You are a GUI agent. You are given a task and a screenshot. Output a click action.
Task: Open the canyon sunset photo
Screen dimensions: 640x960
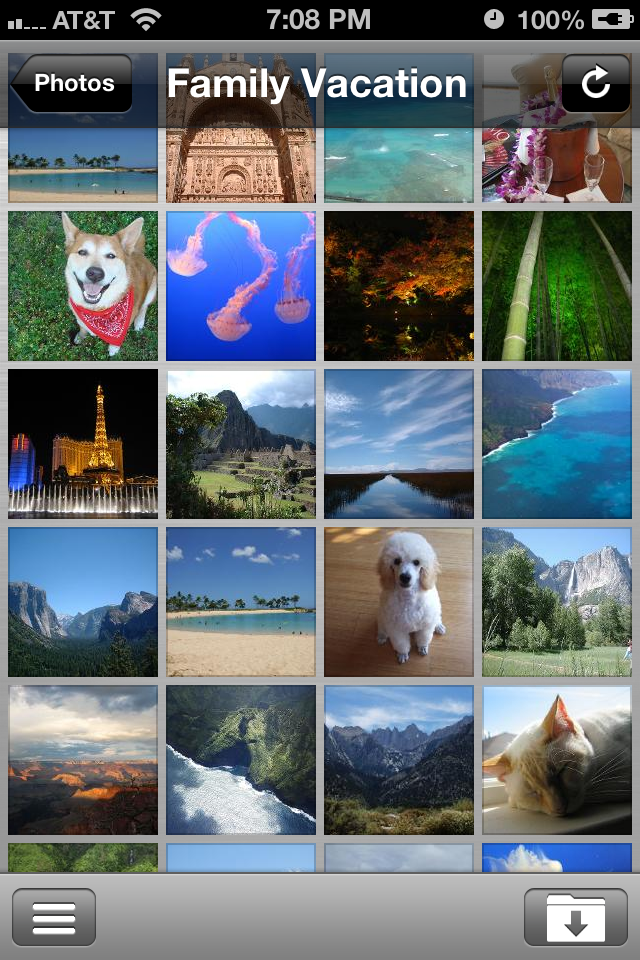click(83, 760)
